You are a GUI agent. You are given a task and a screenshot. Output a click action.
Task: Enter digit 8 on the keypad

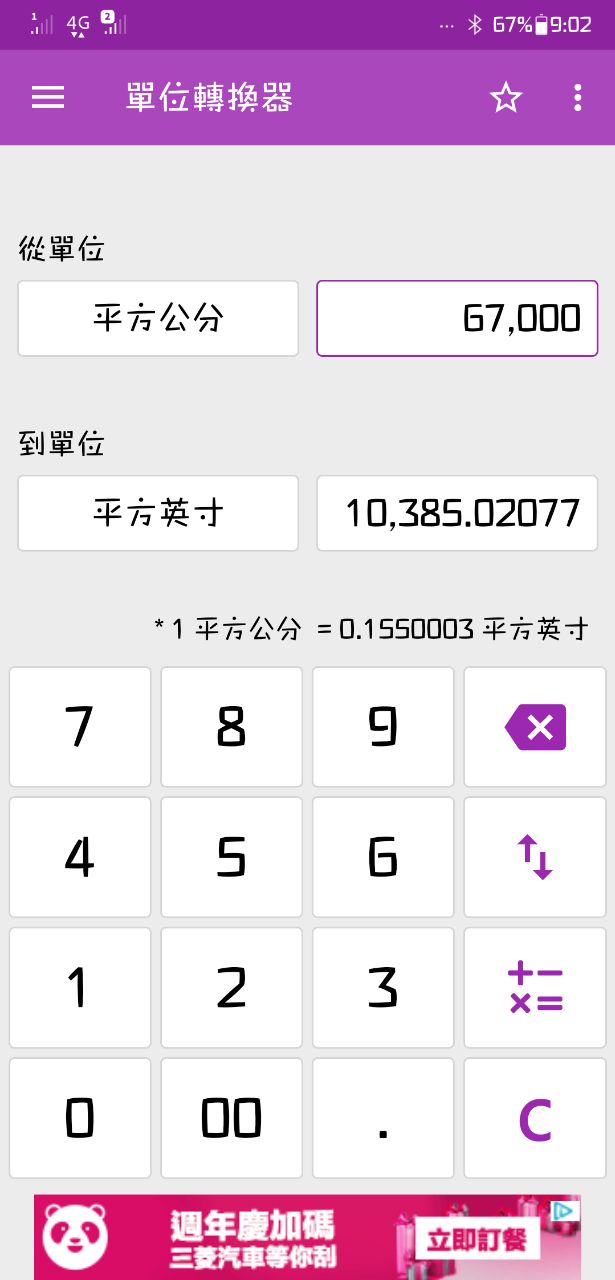point(231,727)
